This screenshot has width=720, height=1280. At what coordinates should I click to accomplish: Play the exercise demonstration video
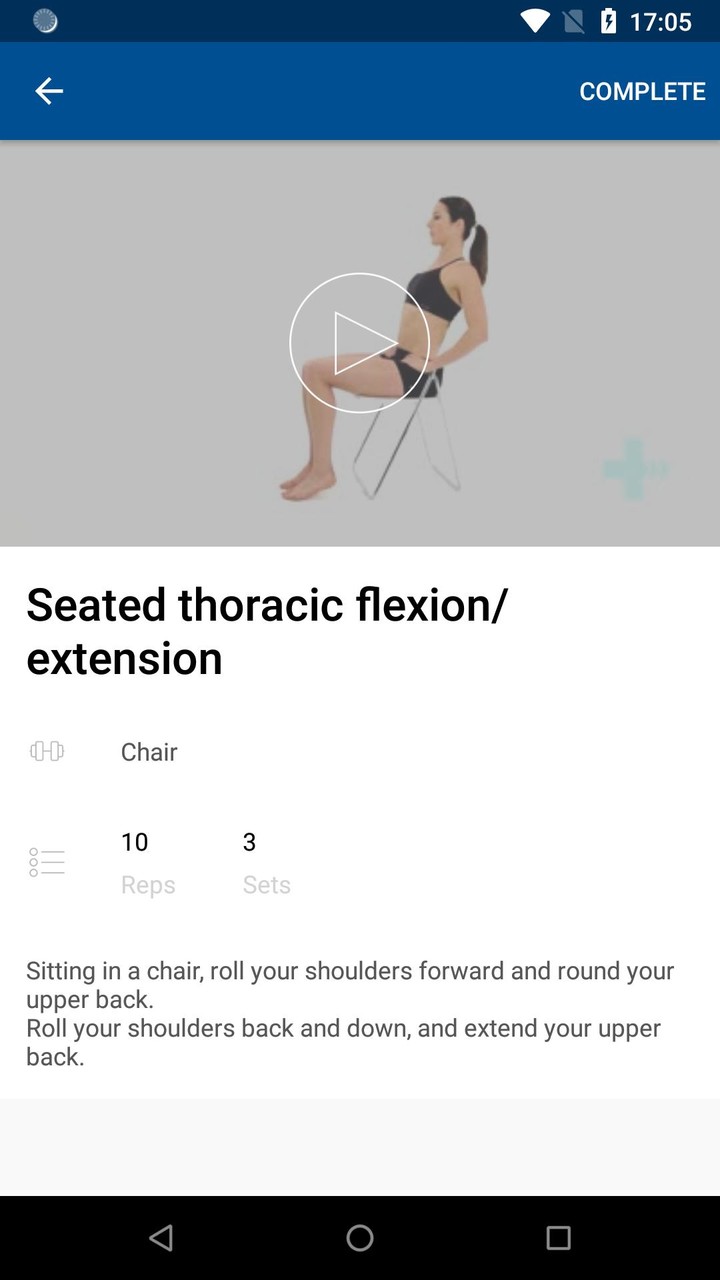(x=360, y=343)
